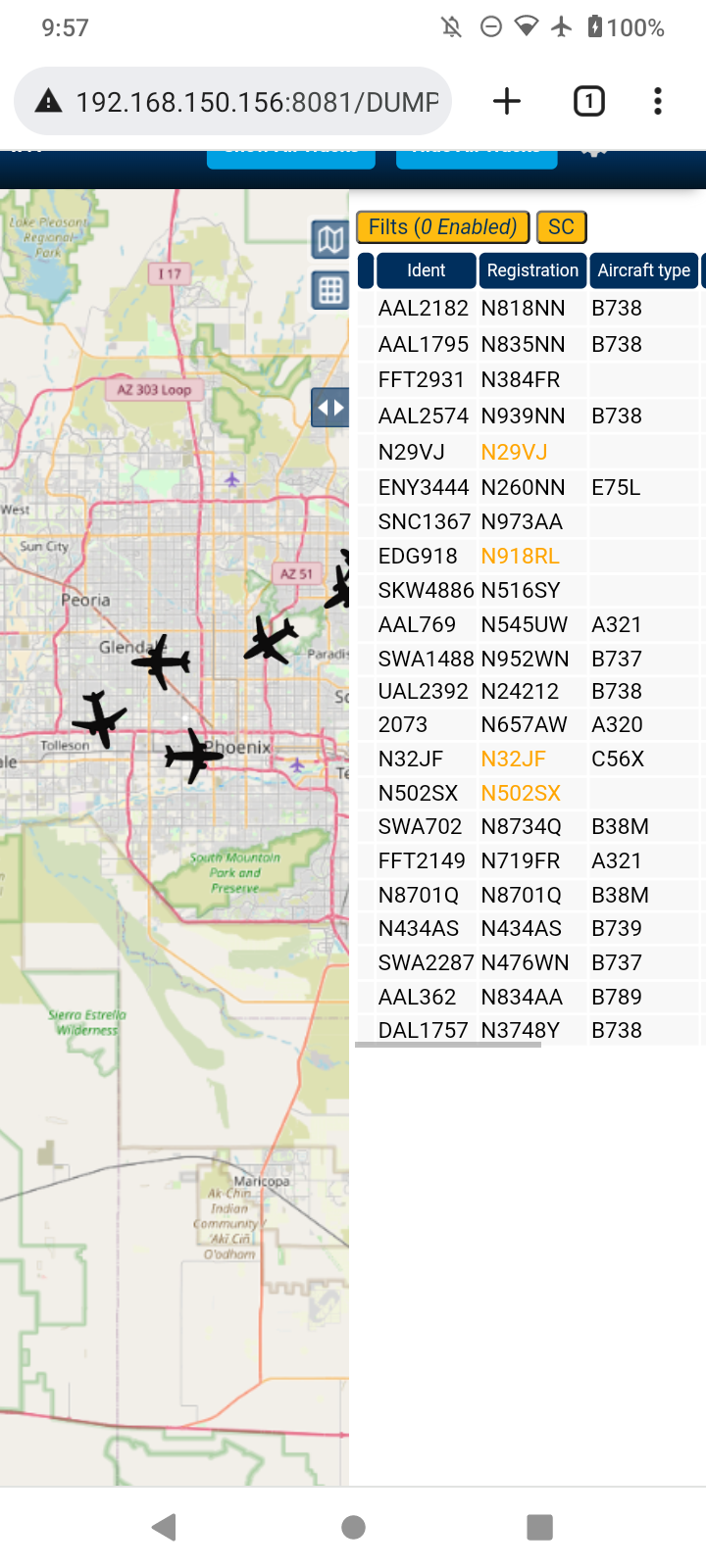
Task: Select the SWA702 flight row
Action: pos(529,826)
